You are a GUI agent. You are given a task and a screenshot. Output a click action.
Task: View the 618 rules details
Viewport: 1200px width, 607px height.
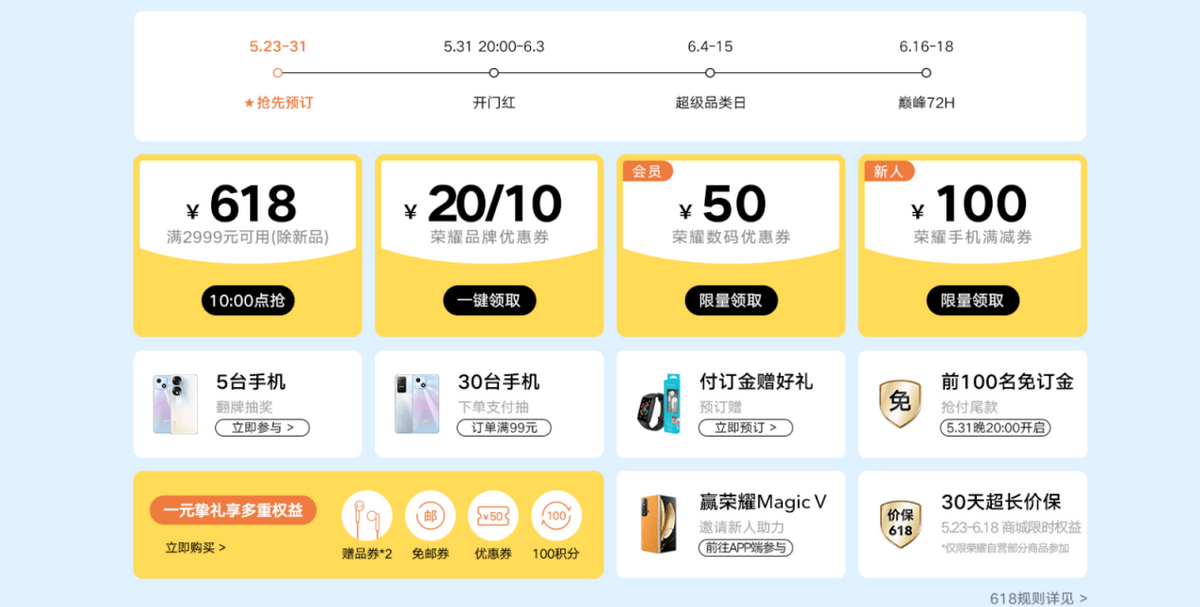coord(1038,598)
